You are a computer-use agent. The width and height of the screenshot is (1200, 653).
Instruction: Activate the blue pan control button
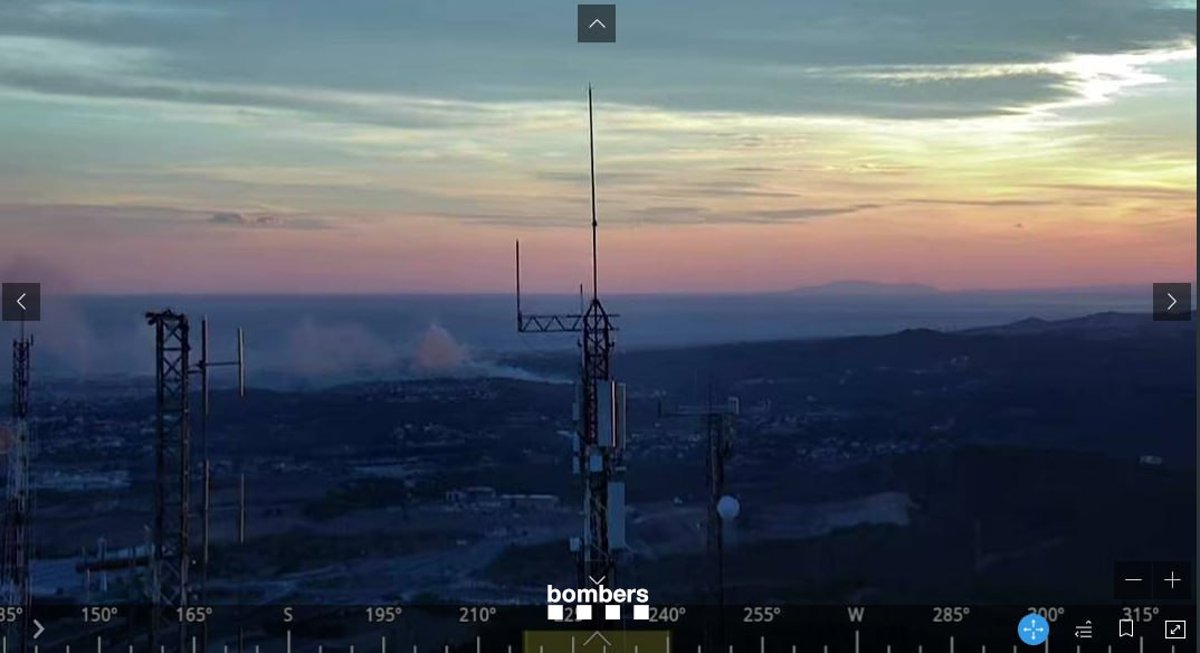[x=1033, y=629]
